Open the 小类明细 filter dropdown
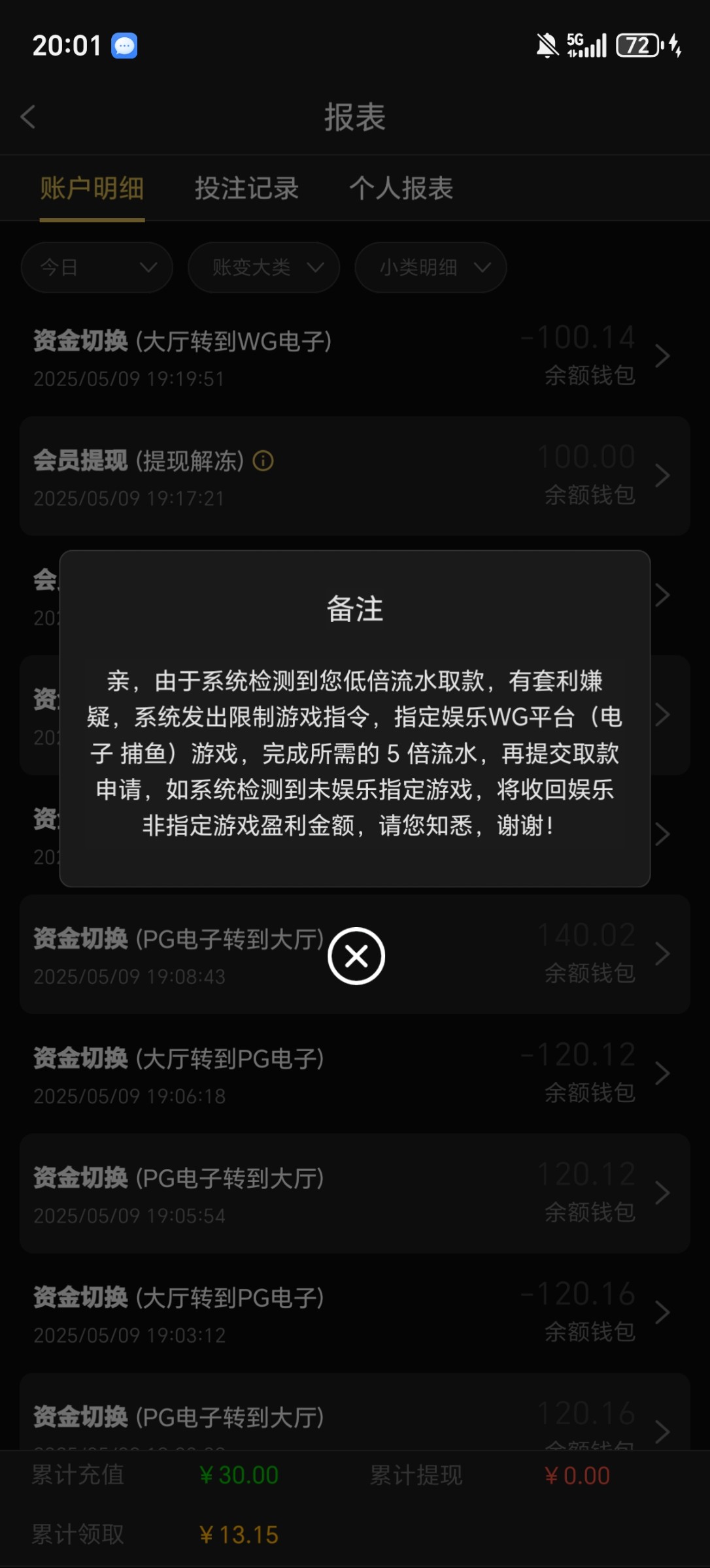This screenshot has width=710, height=1568. [430, 267]
